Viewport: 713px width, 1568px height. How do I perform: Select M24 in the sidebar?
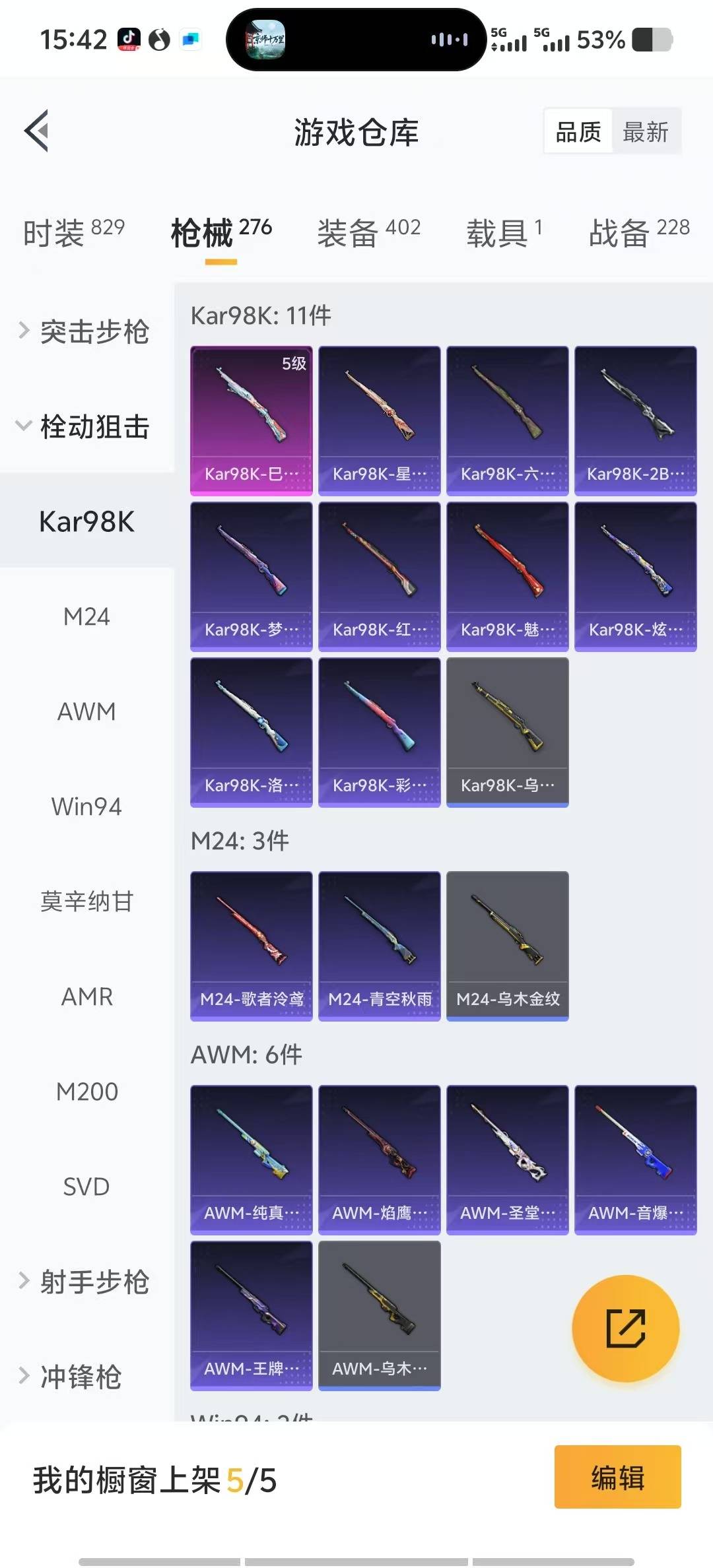click(x=86, y=616)
